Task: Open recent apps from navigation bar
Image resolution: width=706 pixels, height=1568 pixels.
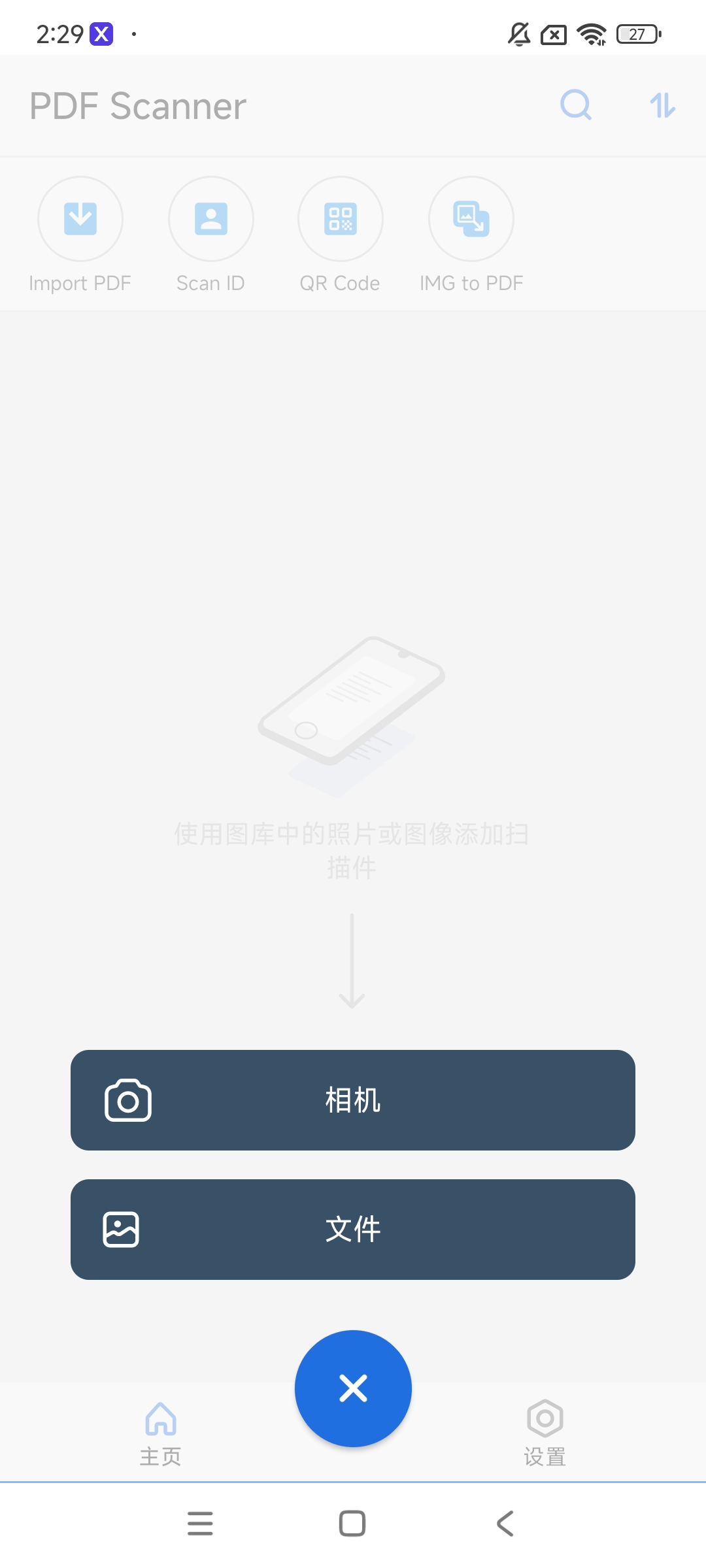Action: point(200,1524)
